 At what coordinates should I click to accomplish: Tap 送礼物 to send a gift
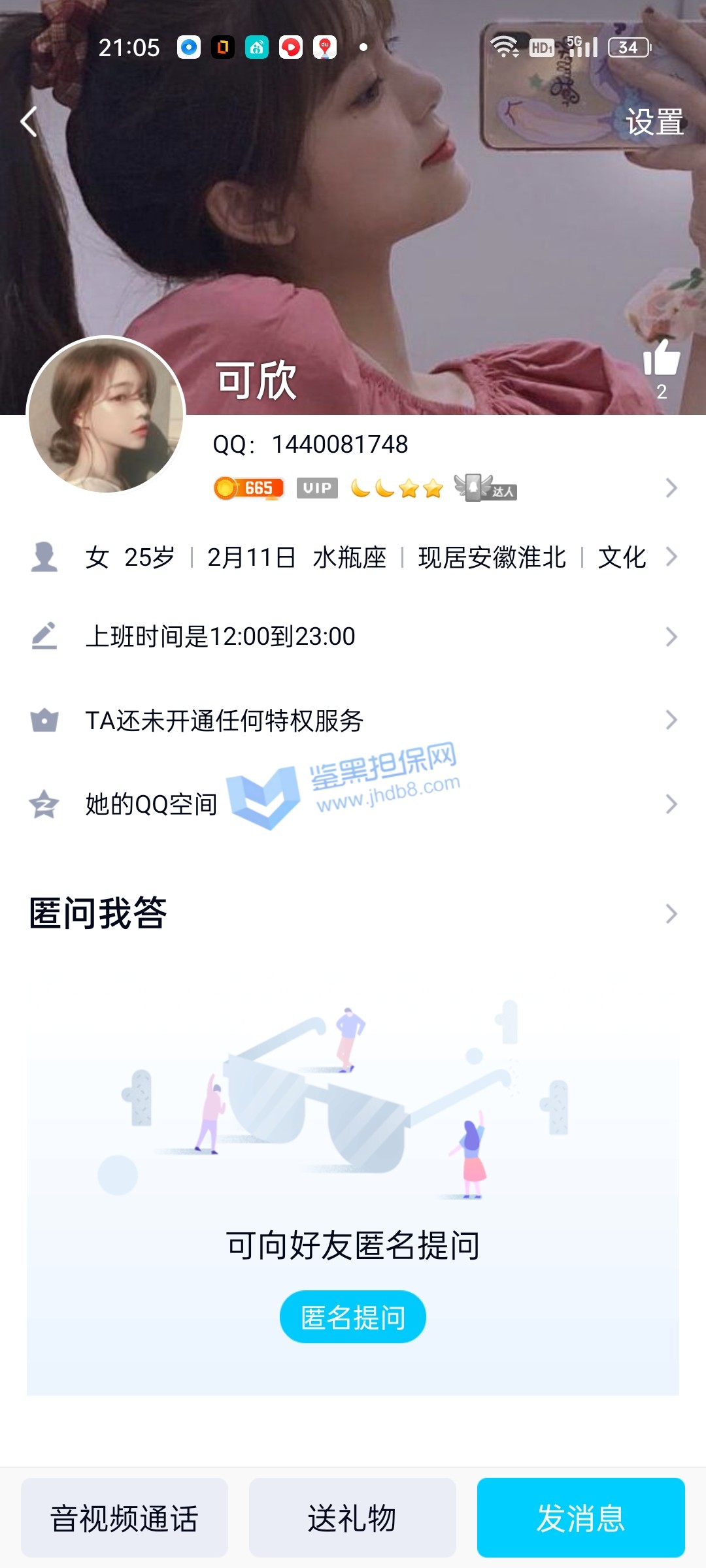pos(352,1518)
